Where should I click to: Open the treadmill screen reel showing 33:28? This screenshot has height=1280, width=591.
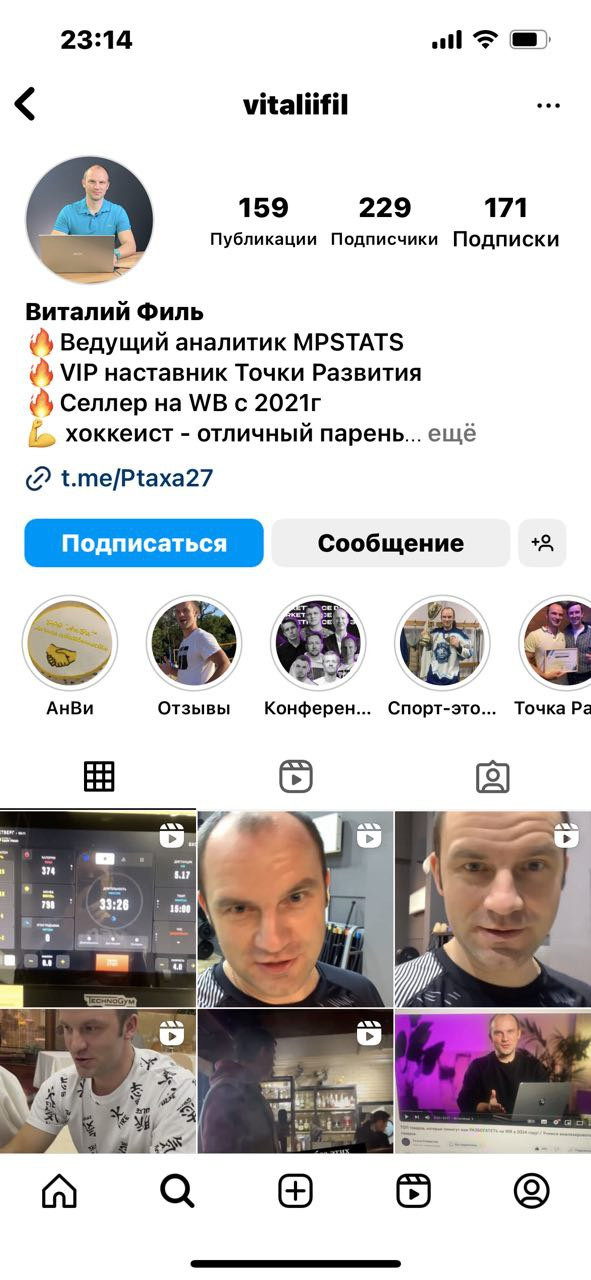click(98, 908)
